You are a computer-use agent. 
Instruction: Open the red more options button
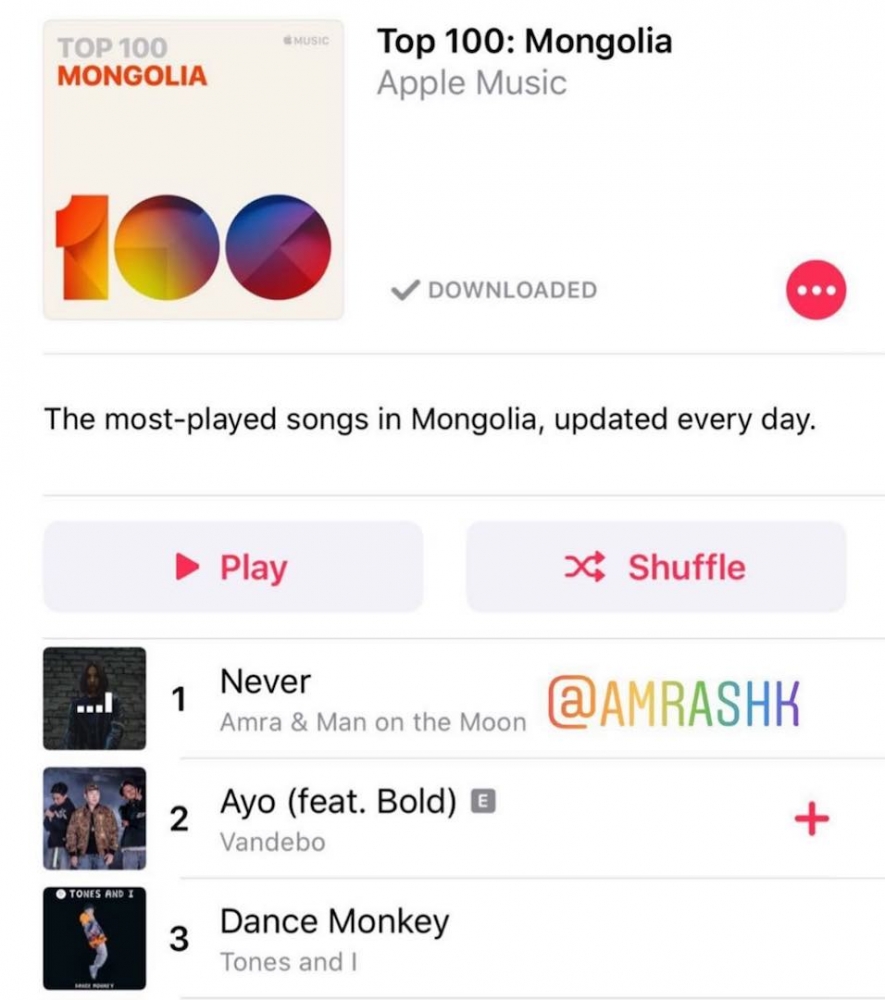816,291
